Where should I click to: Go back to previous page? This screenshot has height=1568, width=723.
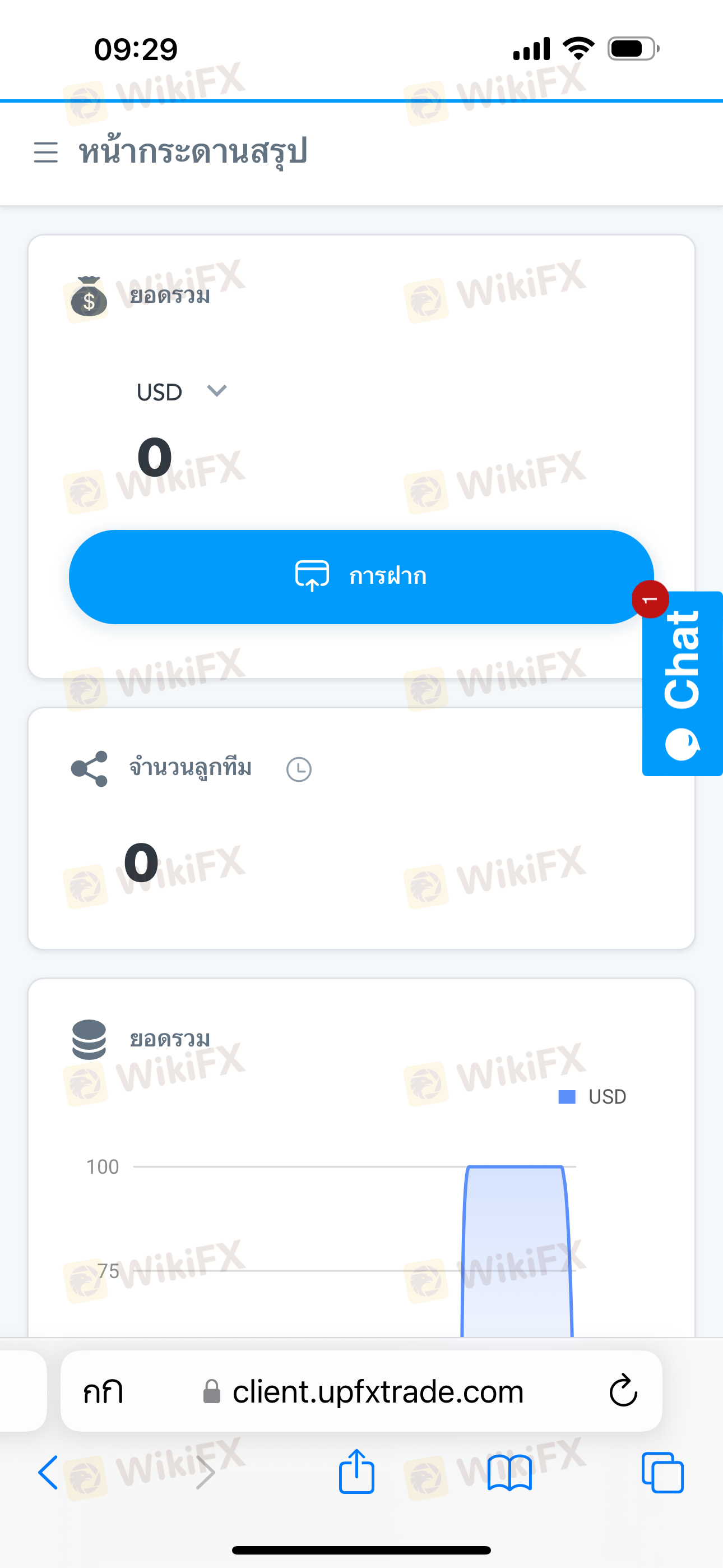click(49, 1473)
